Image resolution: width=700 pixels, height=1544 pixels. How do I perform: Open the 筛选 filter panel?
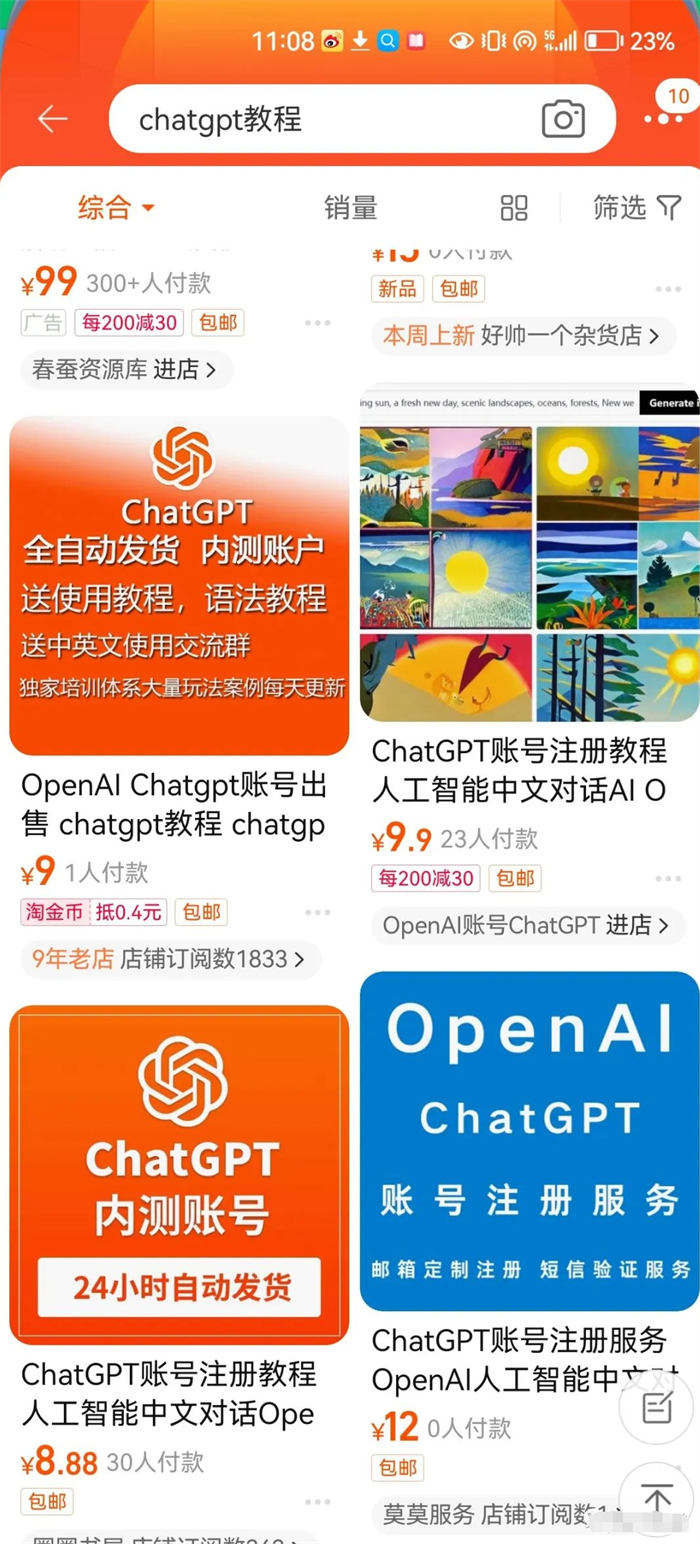tap(637, 208)
